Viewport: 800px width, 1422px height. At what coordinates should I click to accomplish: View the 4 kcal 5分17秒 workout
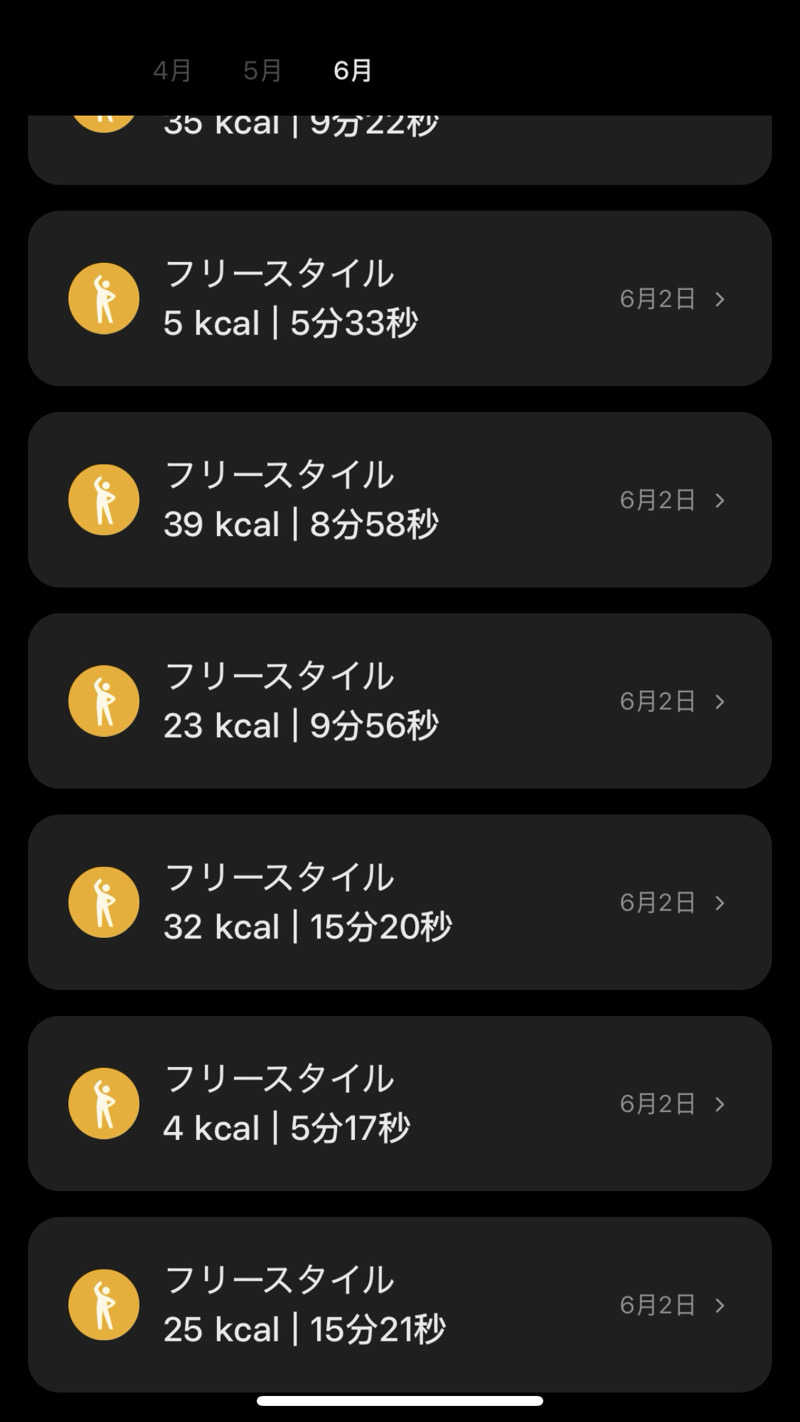point(400,1103)
